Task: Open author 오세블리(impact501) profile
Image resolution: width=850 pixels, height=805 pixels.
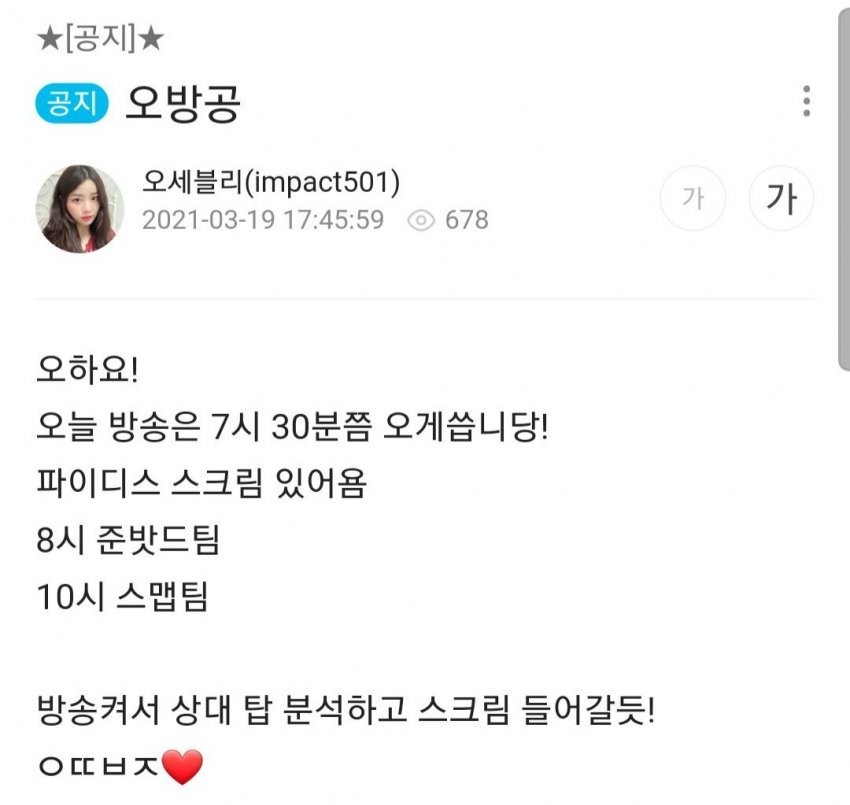Action: pyautogui.click(x=271, y=183)
